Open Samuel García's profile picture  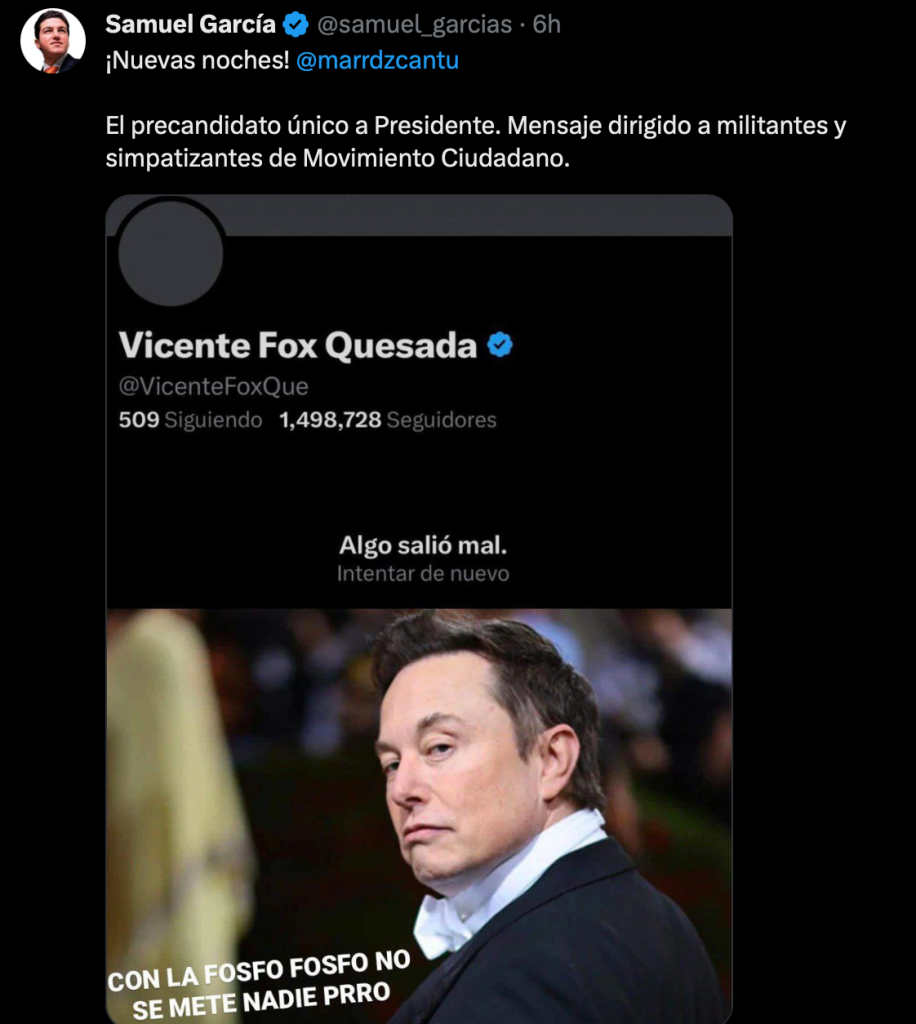click(52, 41)
